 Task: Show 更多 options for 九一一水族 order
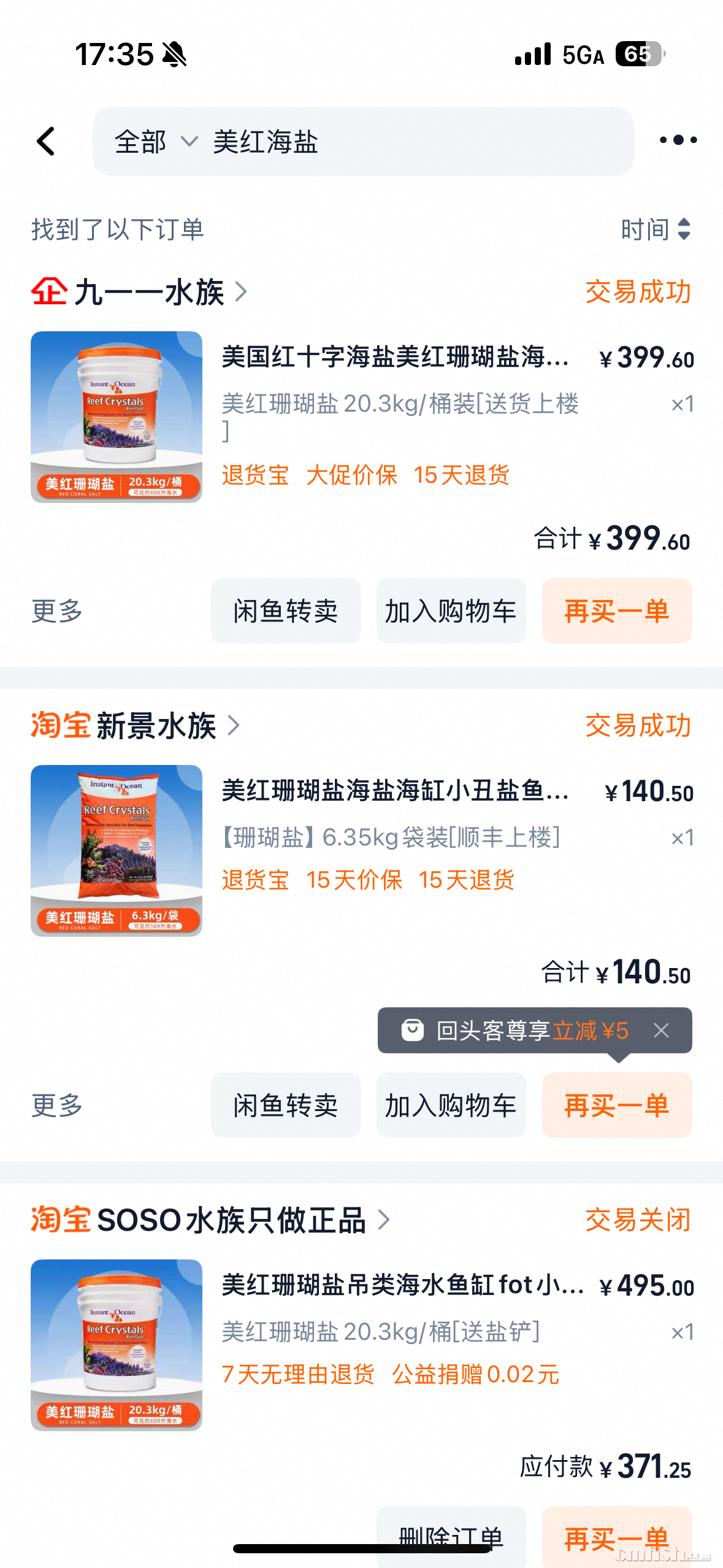coord(57,611)
